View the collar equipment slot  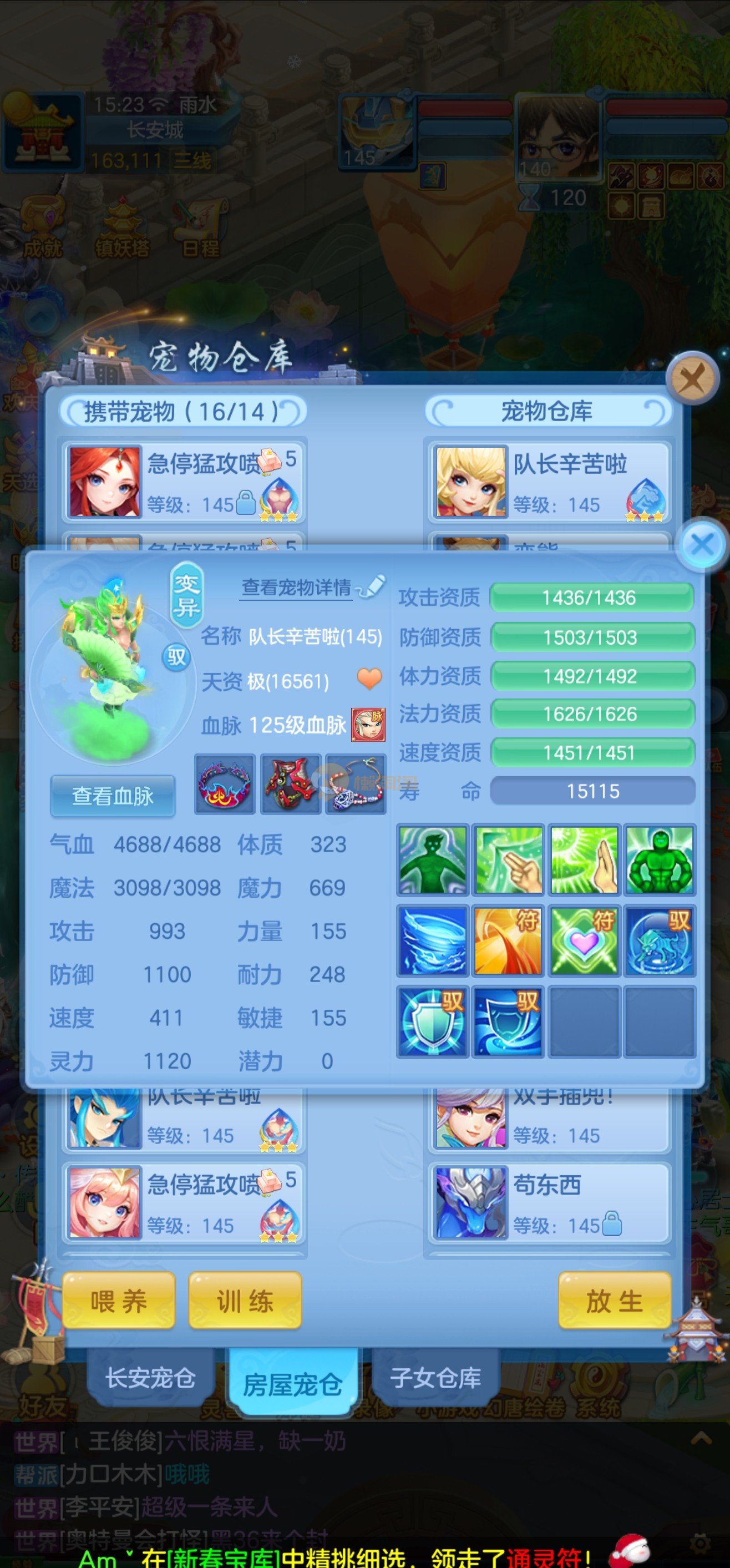225,783
